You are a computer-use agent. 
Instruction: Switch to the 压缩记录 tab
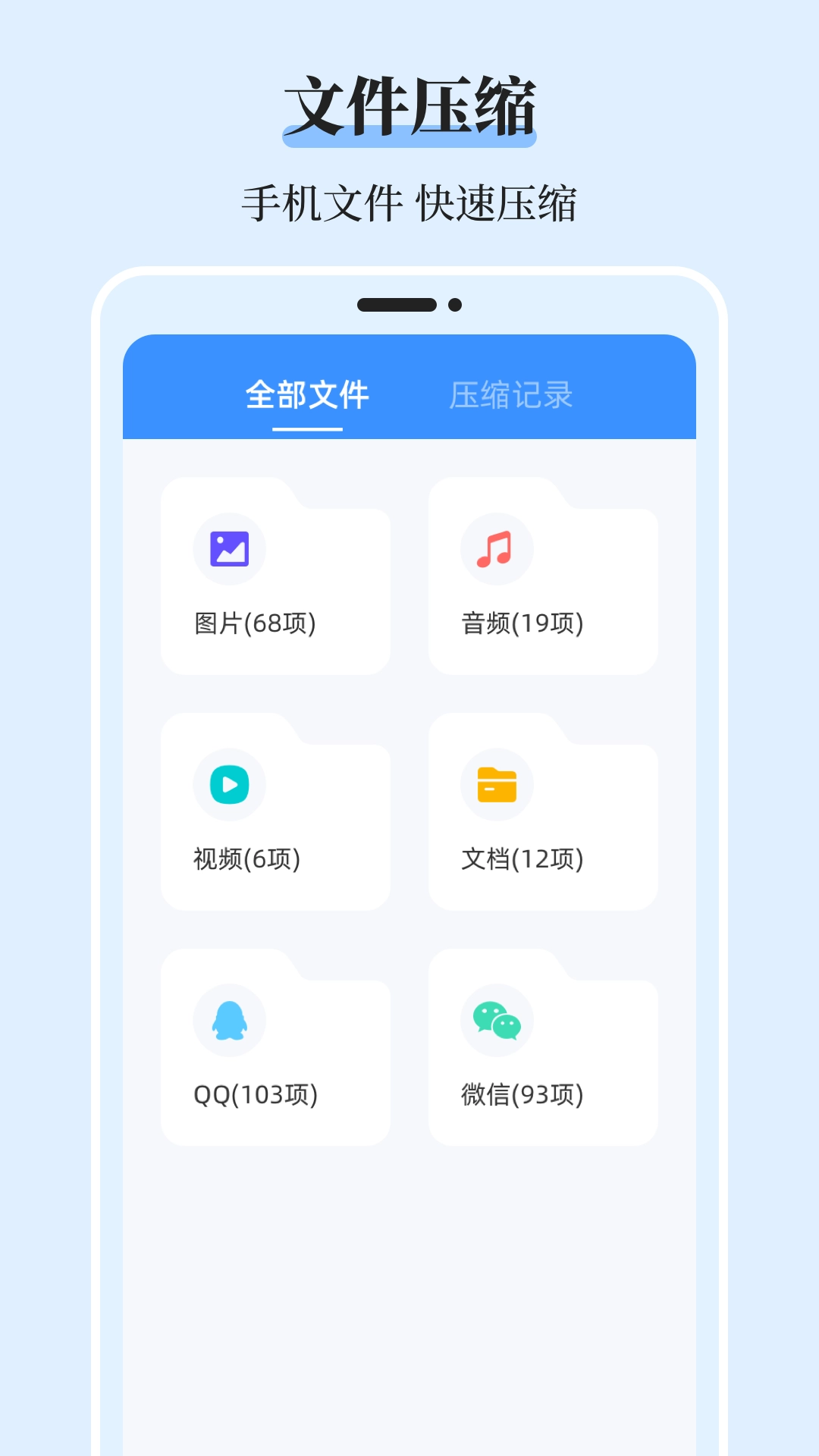tap(513, 394)
